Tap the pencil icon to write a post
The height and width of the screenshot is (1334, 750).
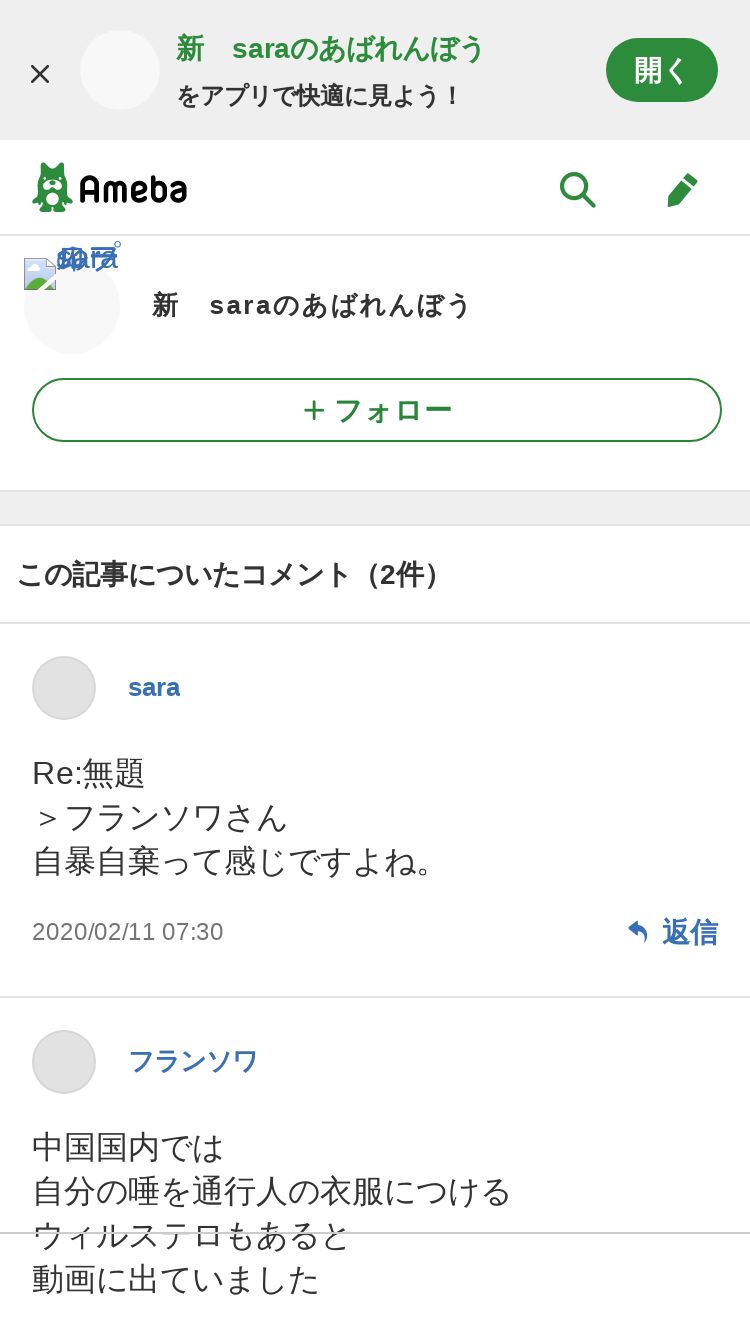[x=682, y=189]
